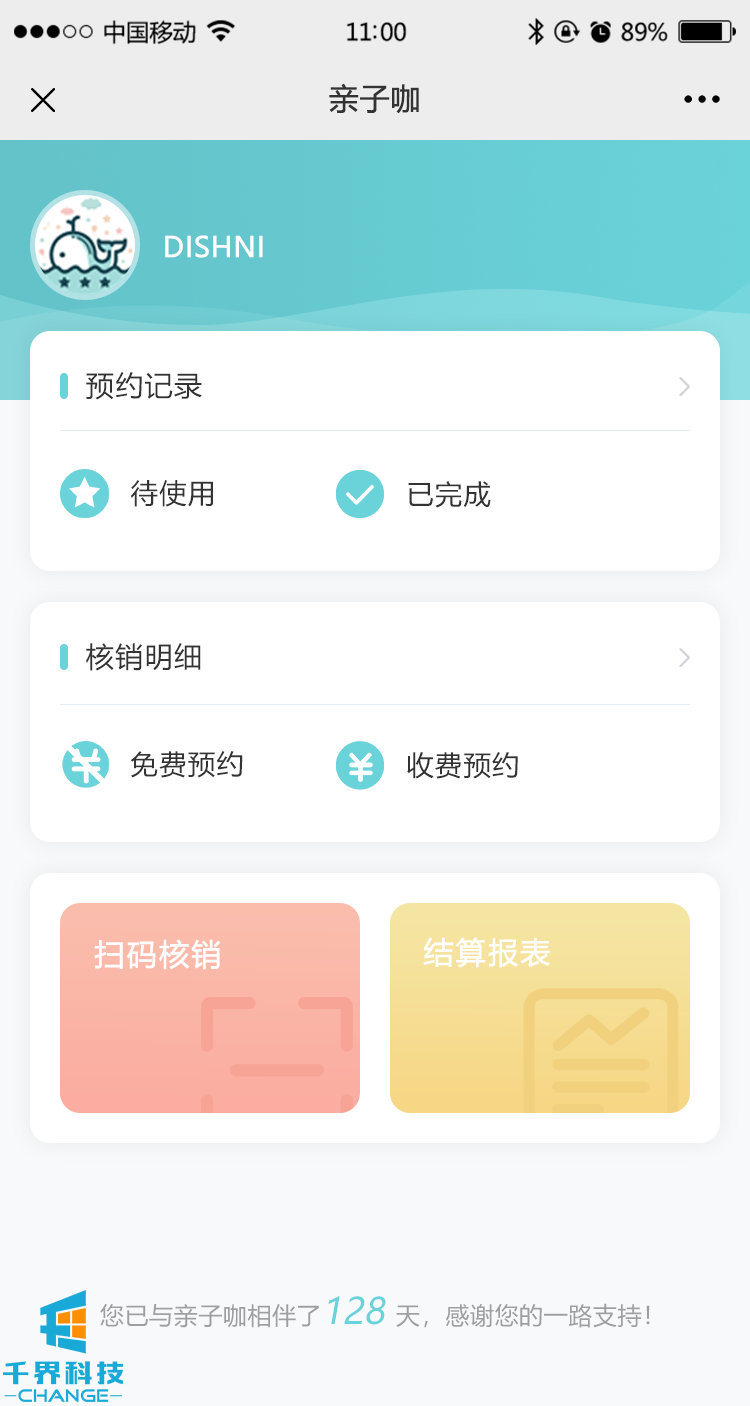Open 免费预约 details

(153, 766)
